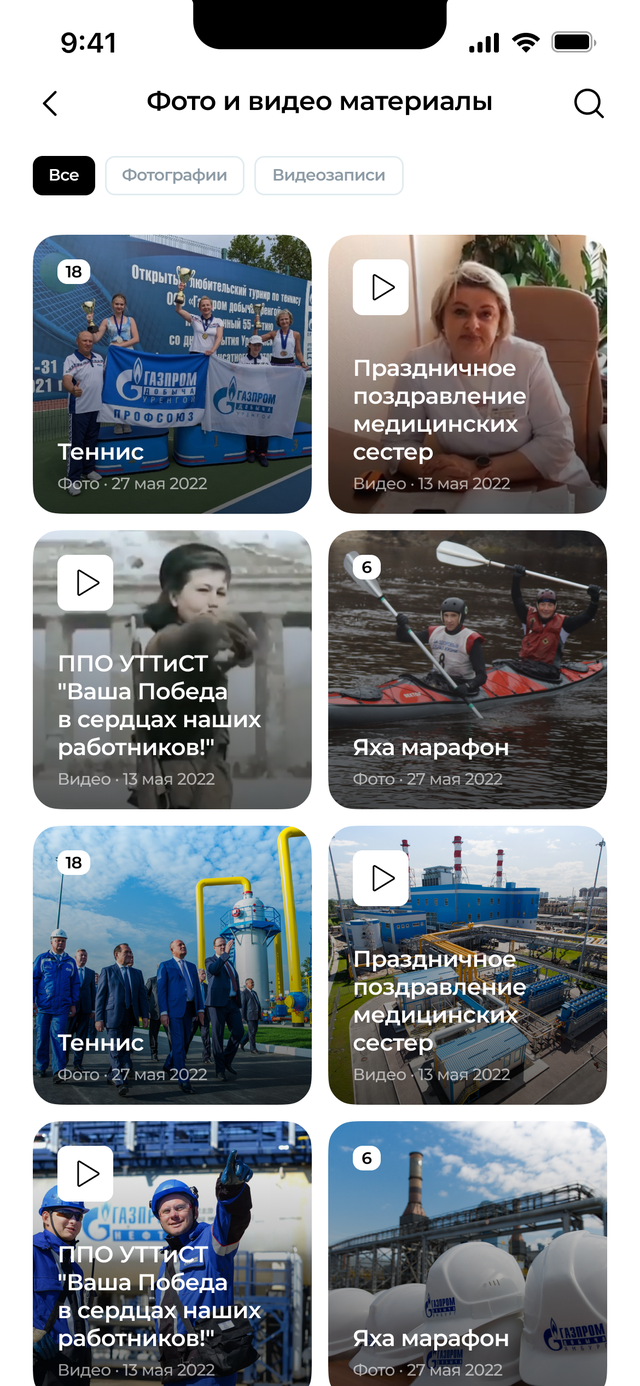Play "Праздничное поздравление" video showing the blonde woman

pyautogui.click(x=467, y=374)
